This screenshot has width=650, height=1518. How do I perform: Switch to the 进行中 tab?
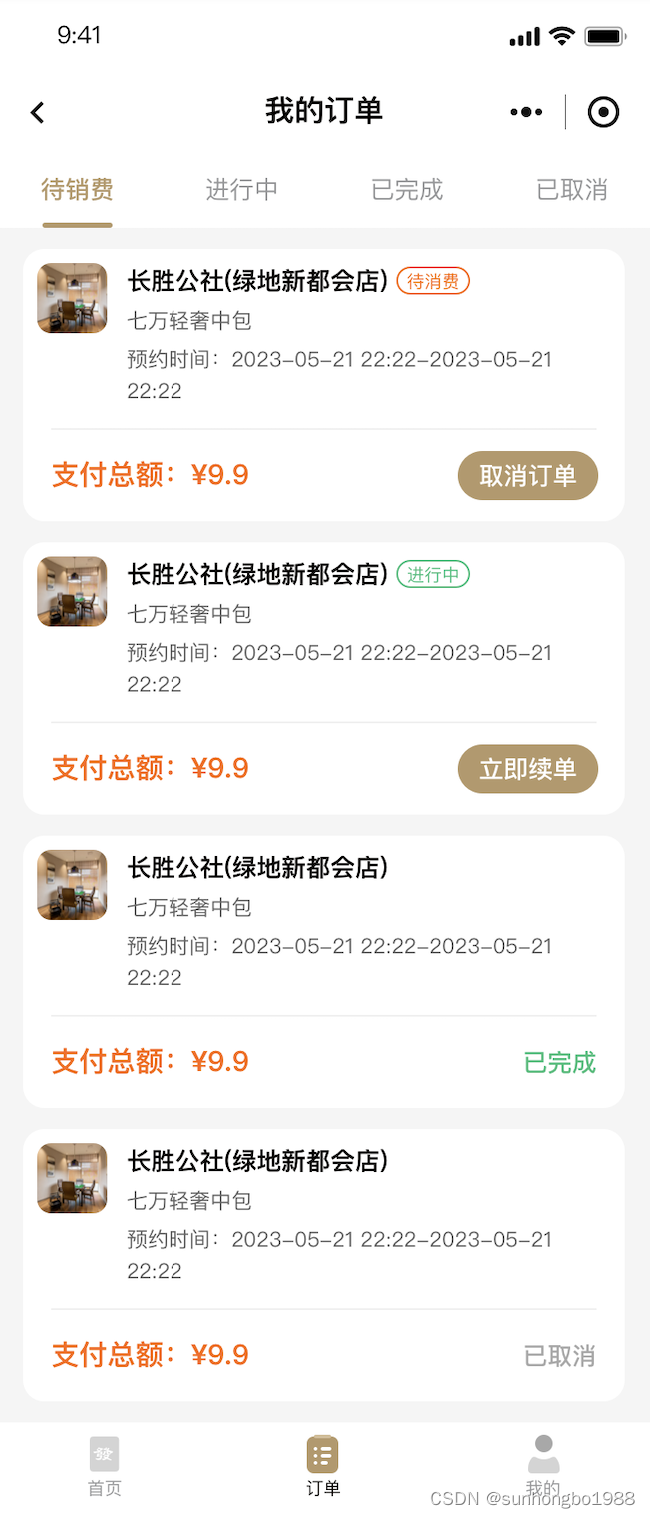click(242, 190)
